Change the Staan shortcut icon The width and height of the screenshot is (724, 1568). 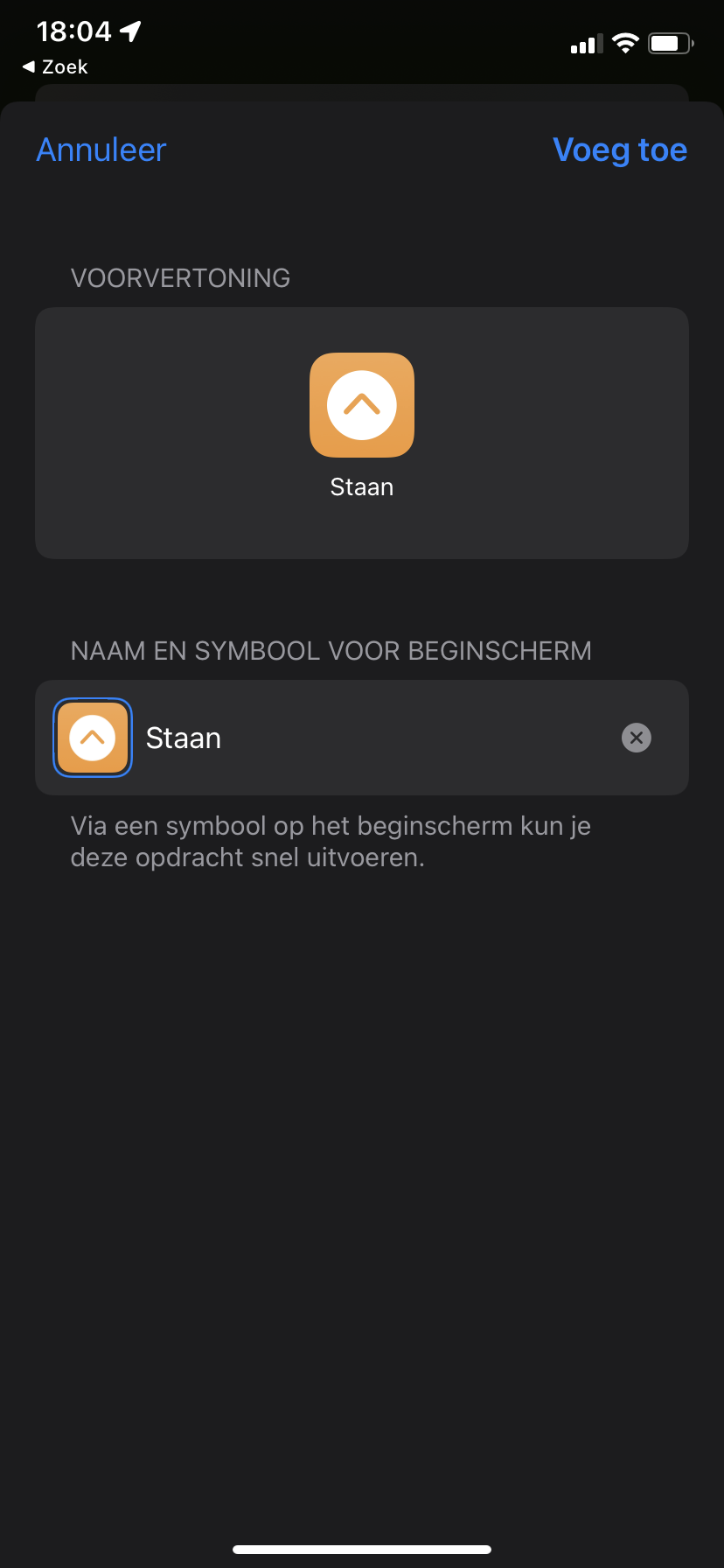tap(93, 738)
